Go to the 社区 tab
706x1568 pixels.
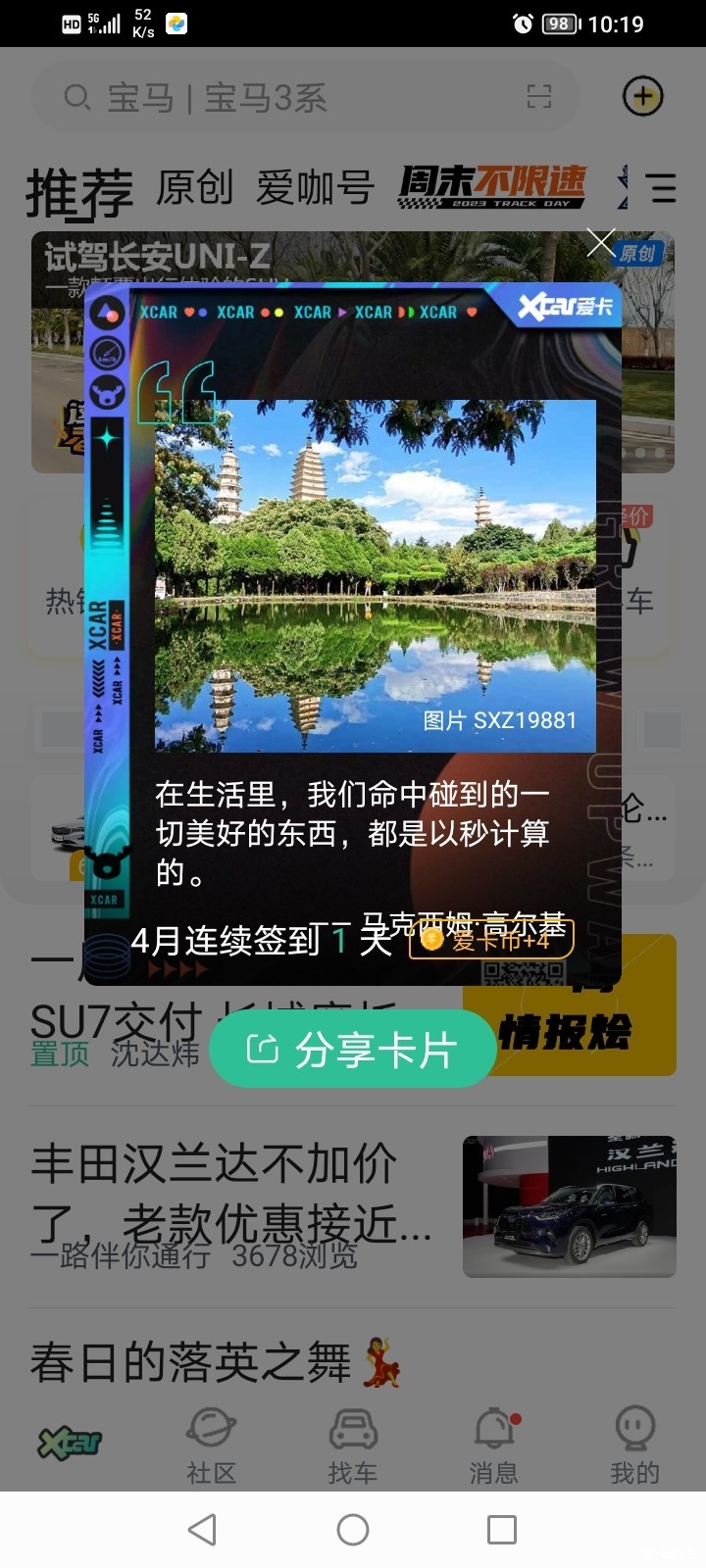click(x=212, y=1445)
